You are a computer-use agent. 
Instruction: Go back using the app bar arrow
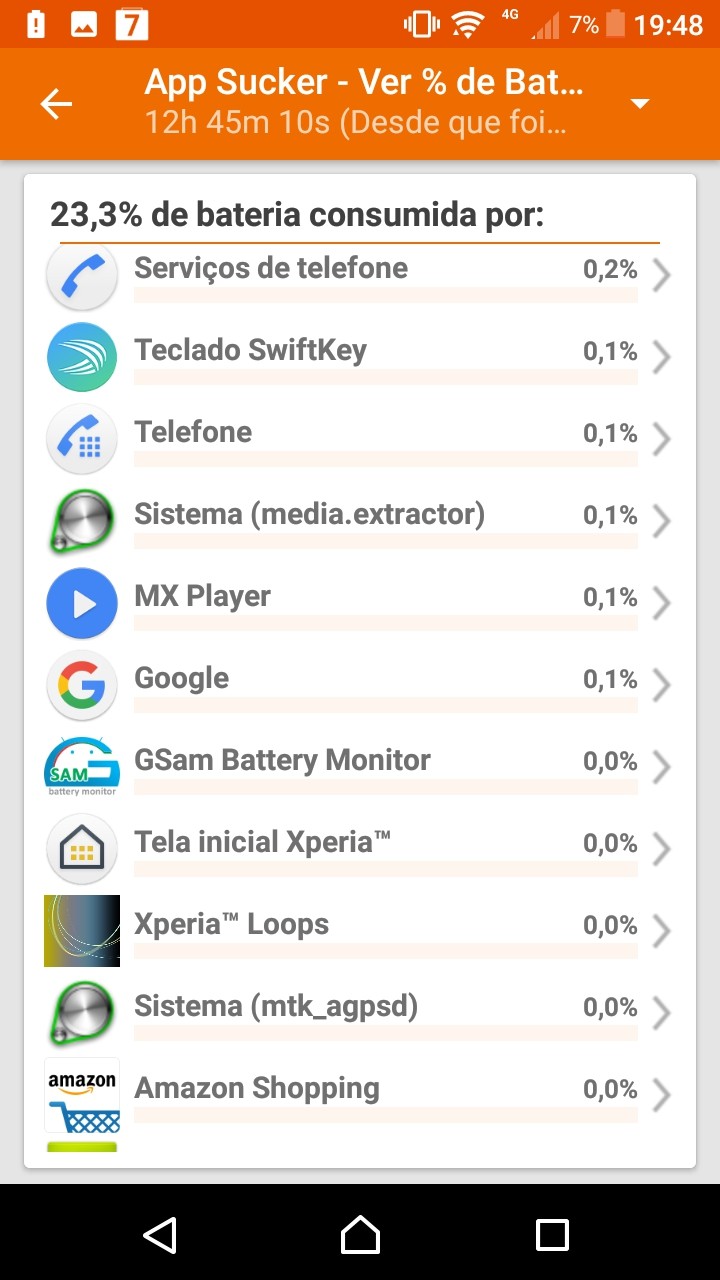[x=57, y=104]
